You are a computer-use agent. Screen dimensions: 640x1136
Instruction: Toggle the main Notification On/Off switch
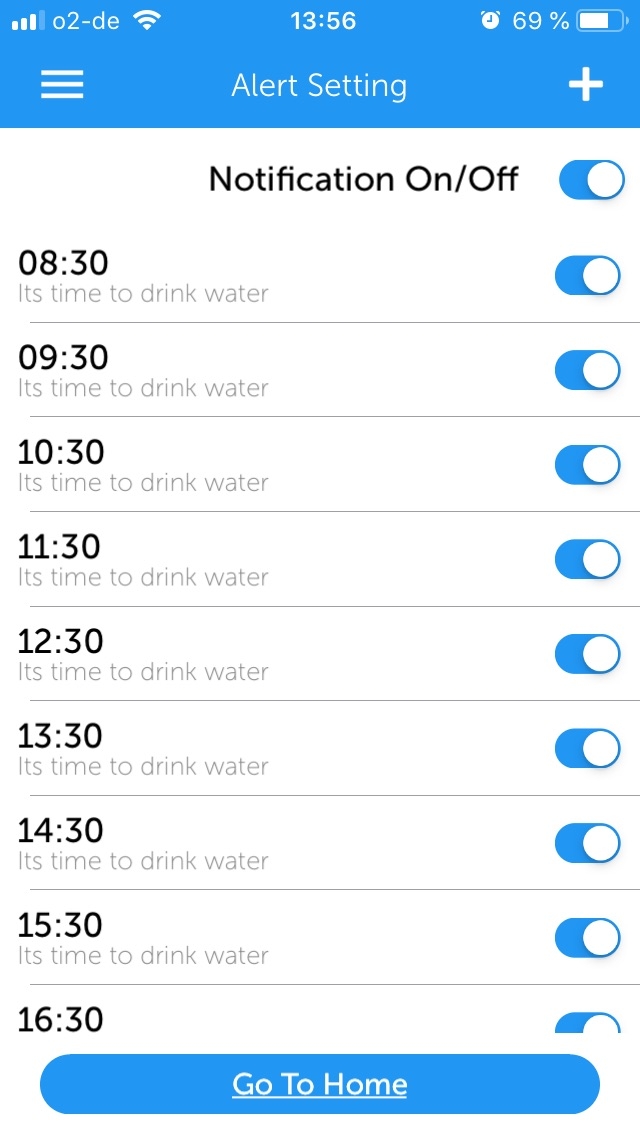pos(591,181)
